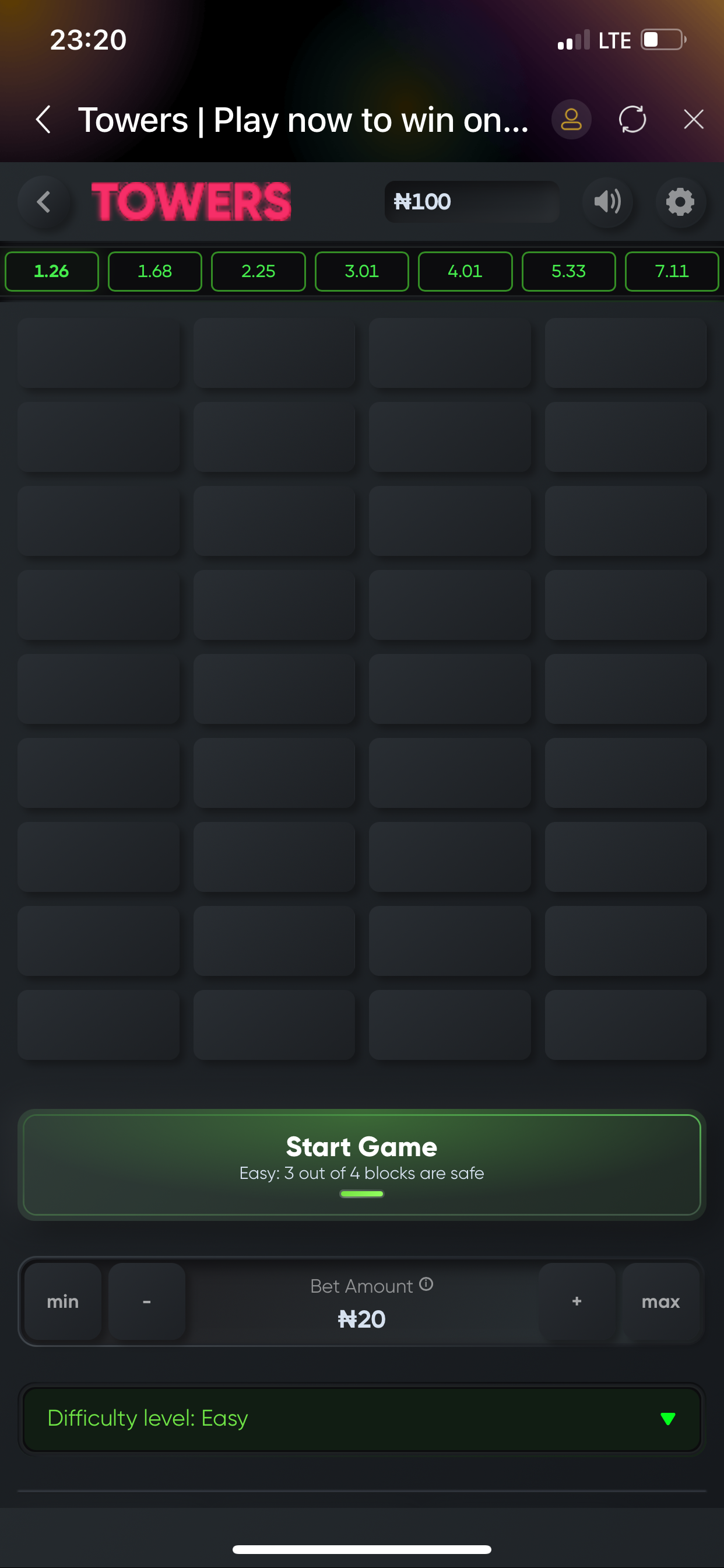
Task: Tap Start Game
Action: (361, 1164)
